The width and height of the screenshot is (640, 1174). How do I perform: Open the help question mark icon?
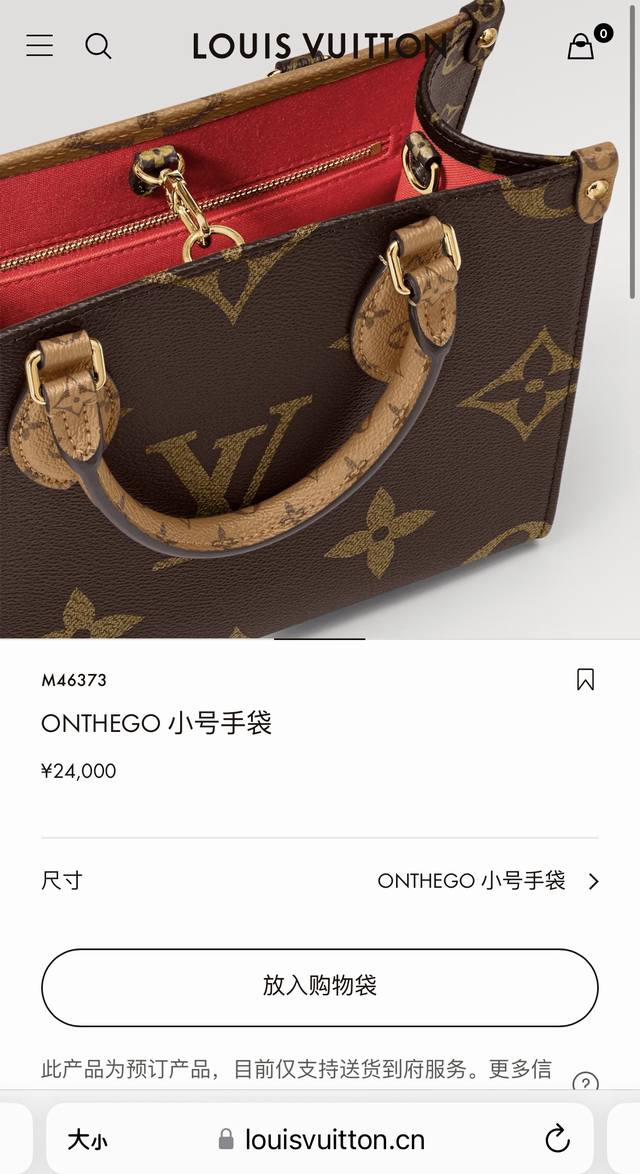click(586, 1083)
